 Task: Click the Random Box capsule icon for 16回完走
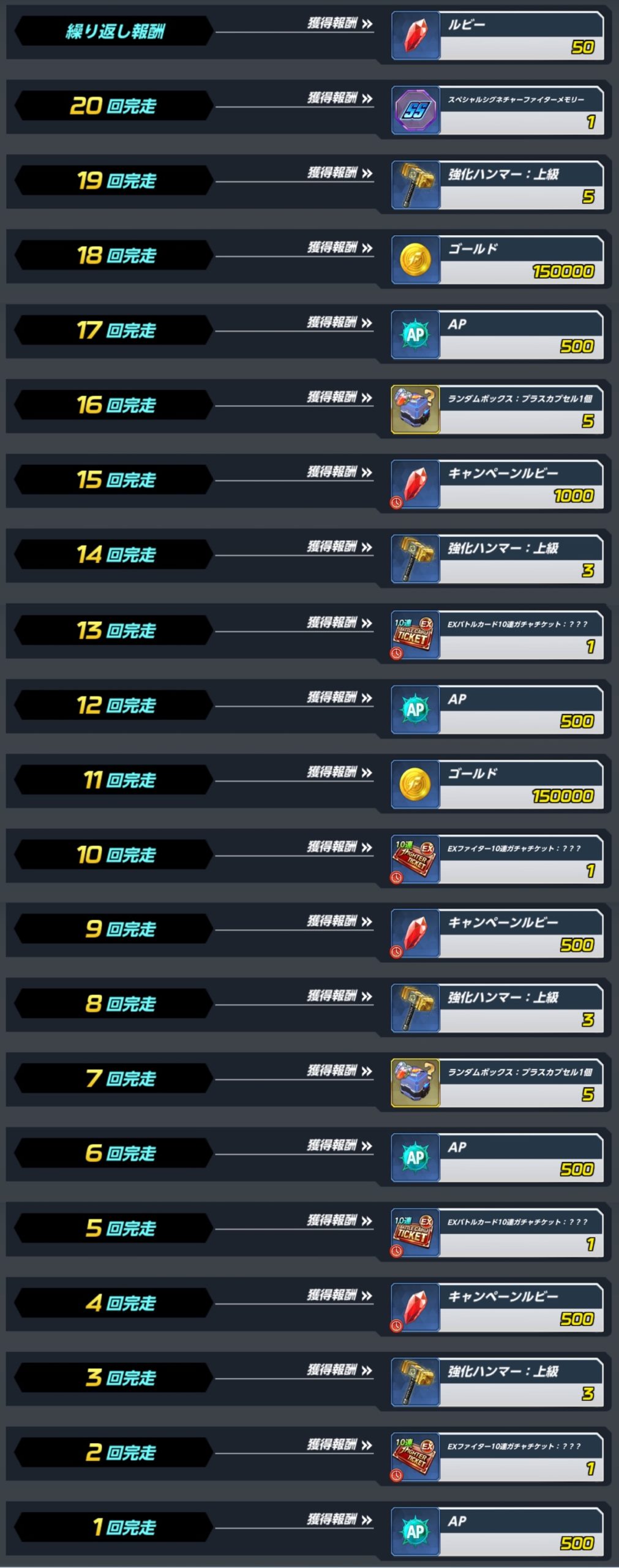tap(415, 410)
